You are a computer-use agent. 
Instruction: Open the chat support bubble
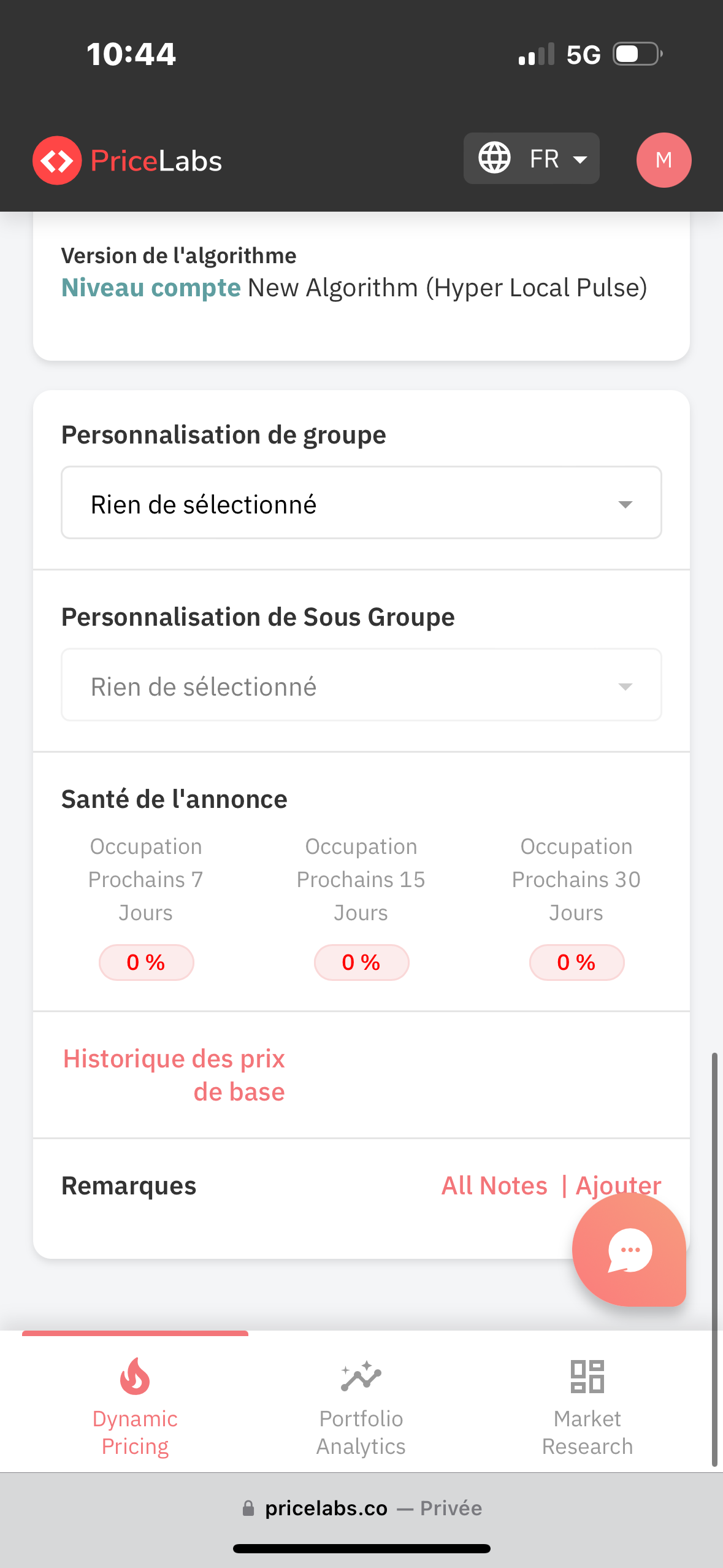[x=629, y=1250]
